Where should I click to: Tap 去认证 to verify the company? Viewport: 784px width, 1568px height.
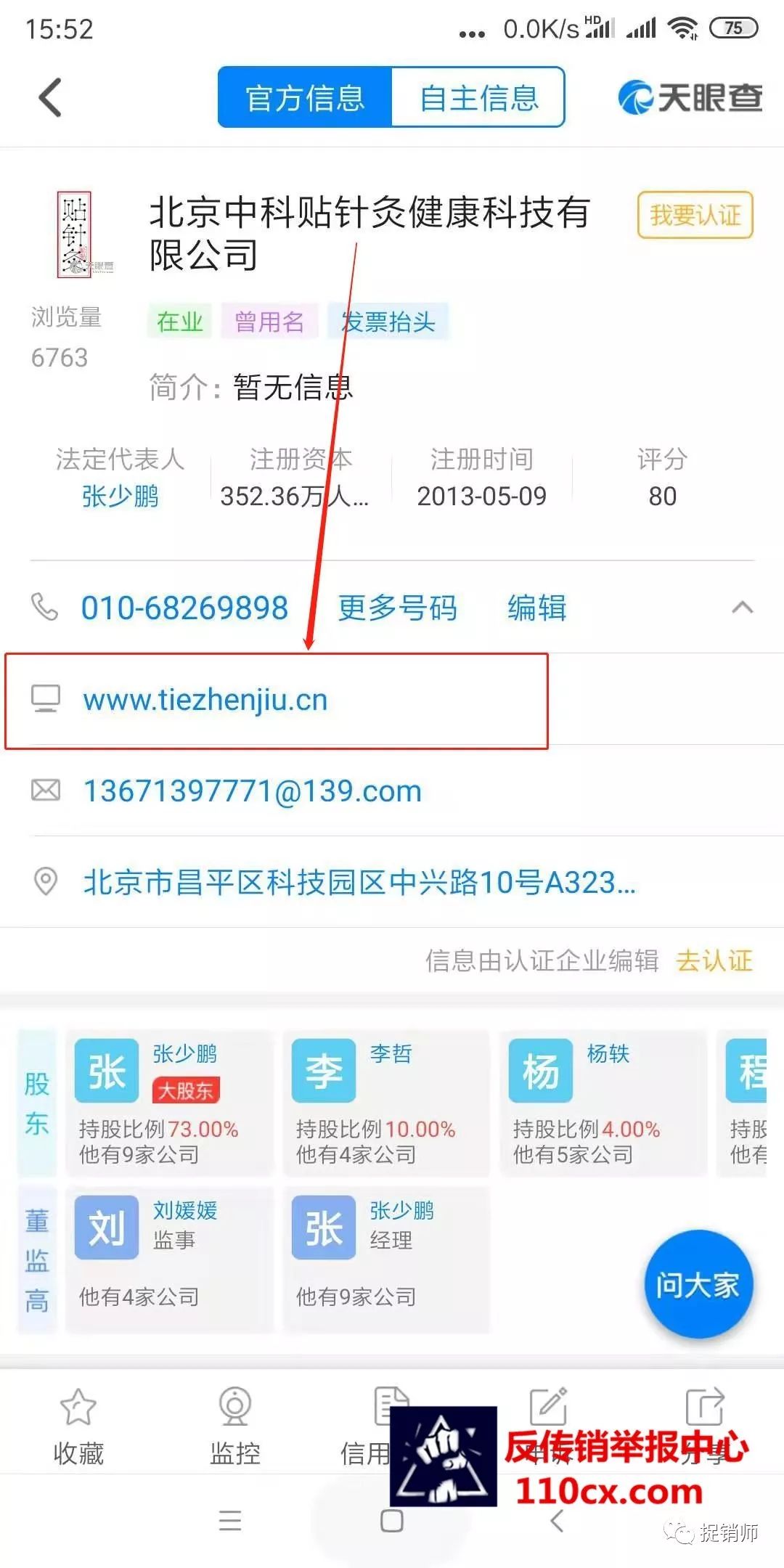point(714,961)
